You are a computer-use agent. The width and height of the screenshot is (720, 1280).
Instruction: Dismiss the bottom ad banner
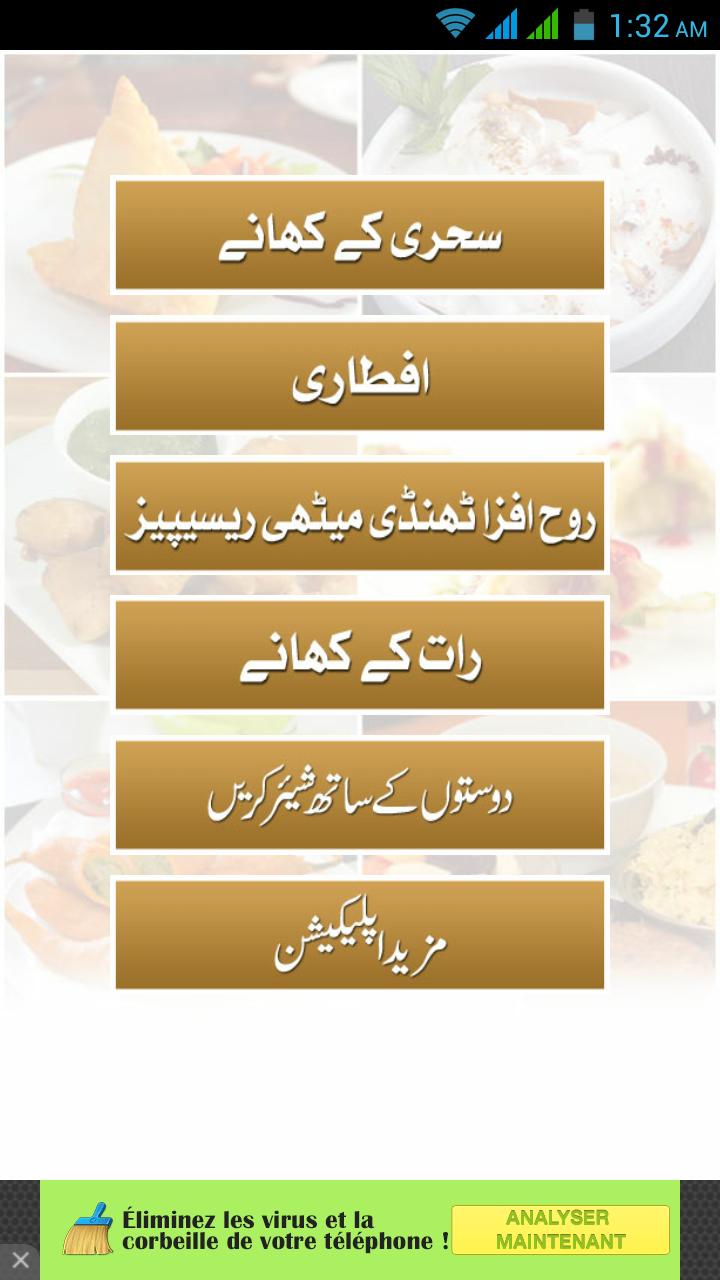[19, 1260]
